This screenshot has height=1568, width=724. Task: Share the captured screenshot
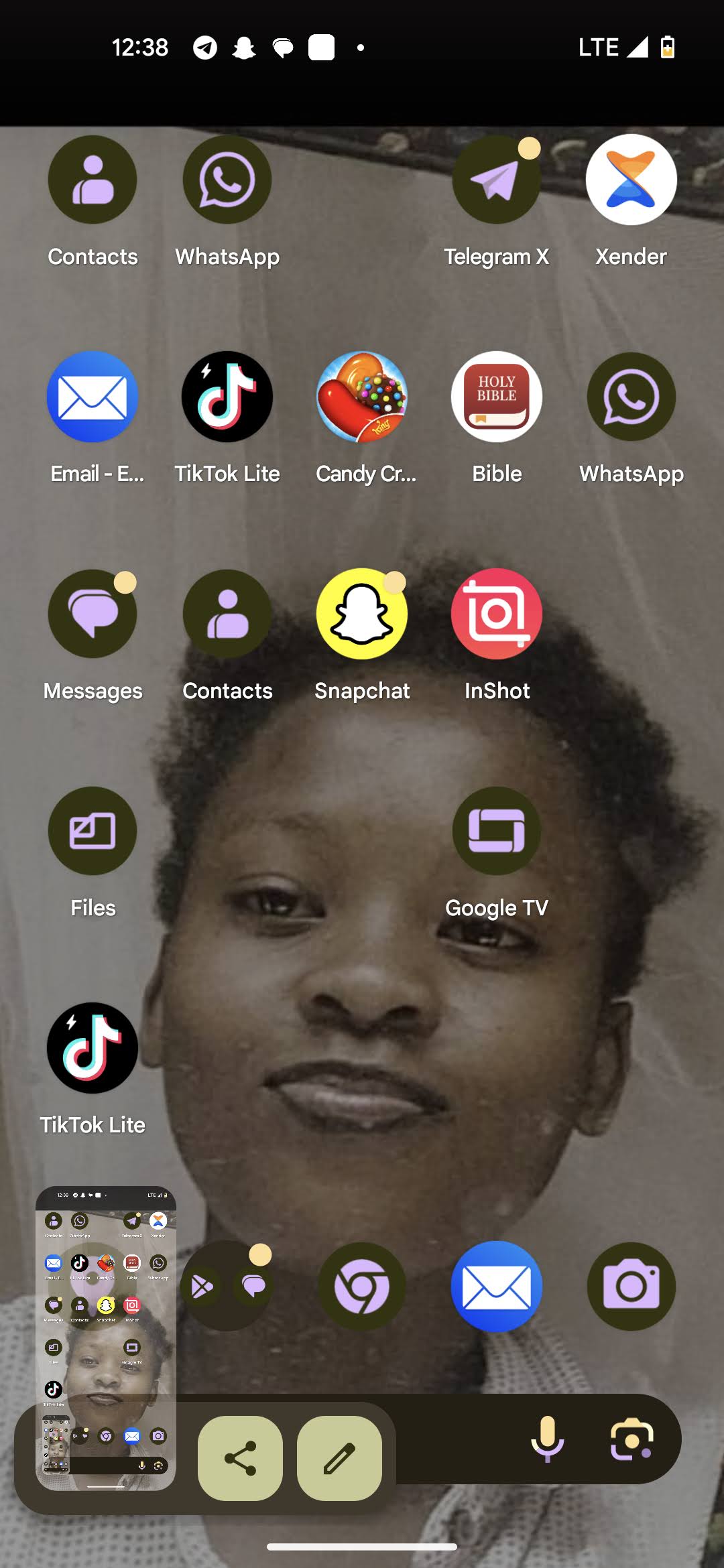pos(240,1458)
